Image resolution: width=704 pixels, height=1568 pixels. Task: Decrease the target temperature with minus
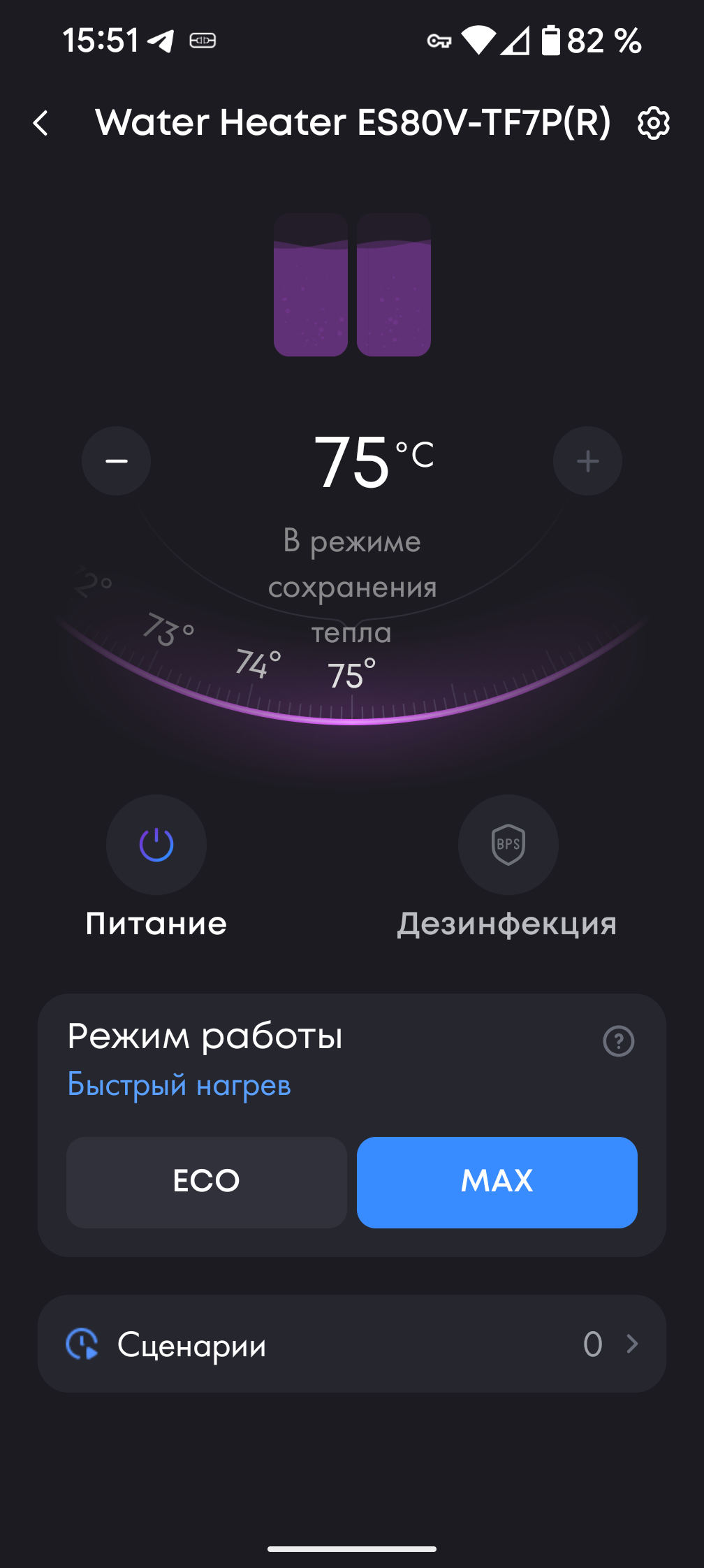click(x=117, y=461)
